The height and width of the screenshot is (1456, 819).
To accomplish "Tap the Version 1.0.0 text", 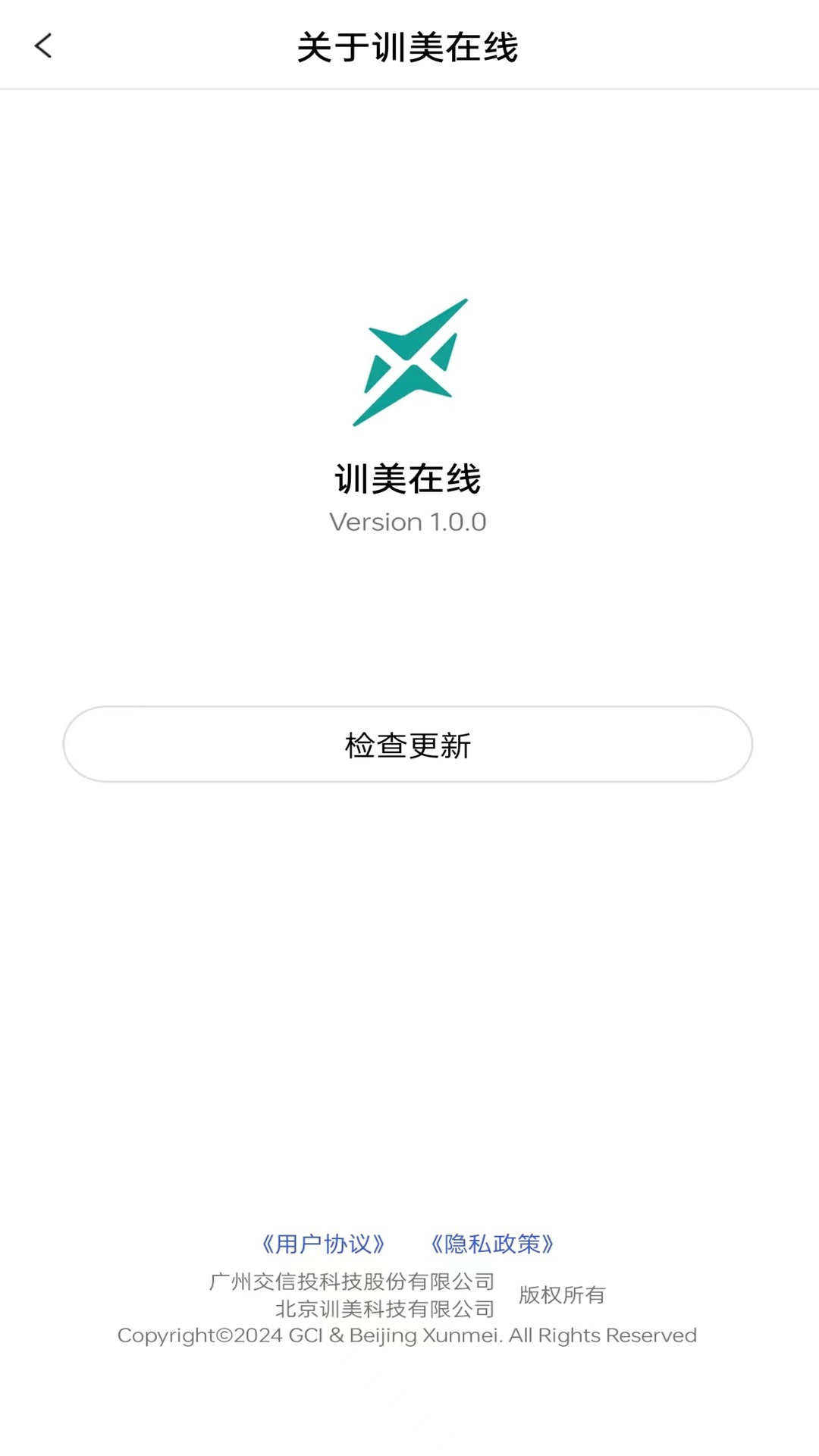I will [408, 522].
